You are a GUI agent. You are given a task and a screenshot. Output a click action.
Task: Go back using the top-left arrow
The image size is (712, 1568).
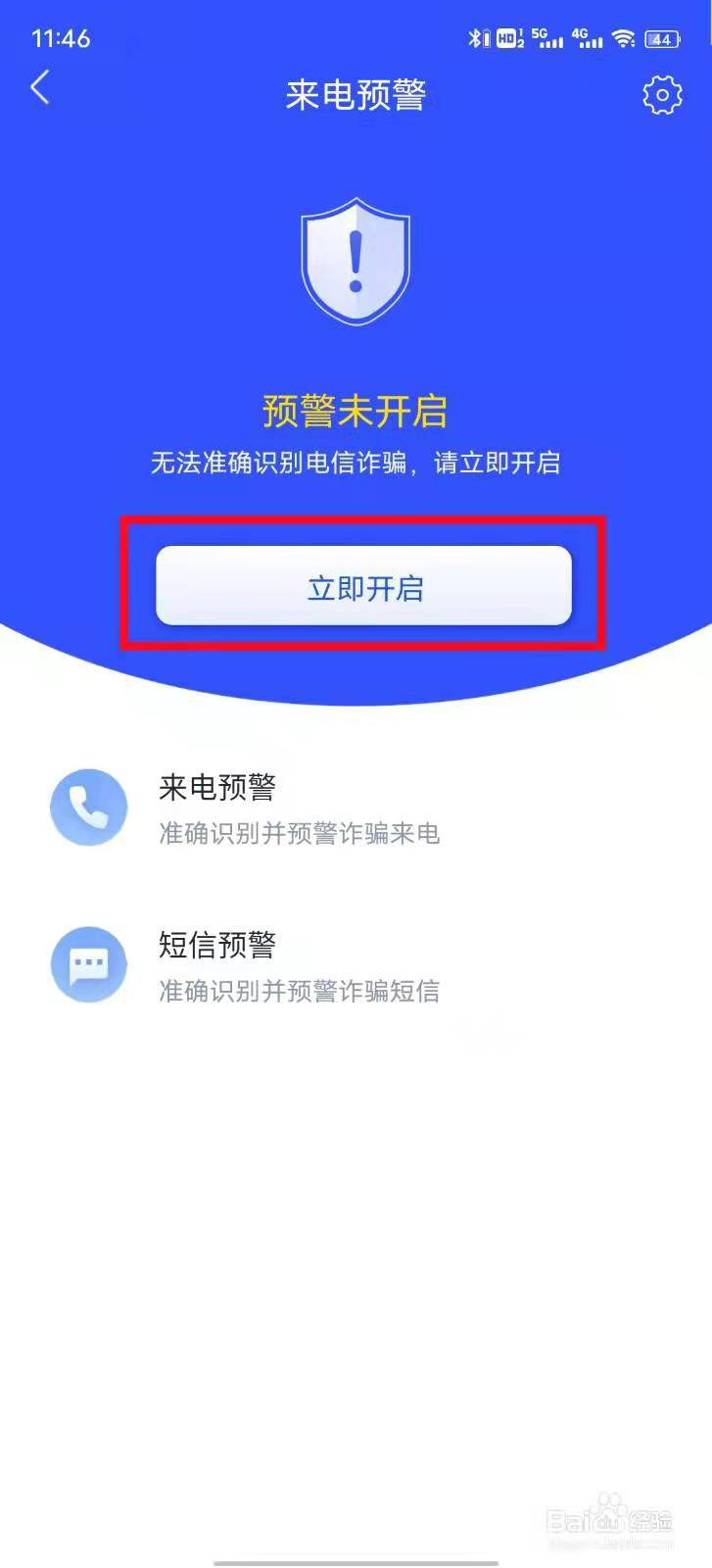click(x=40, y=88)
